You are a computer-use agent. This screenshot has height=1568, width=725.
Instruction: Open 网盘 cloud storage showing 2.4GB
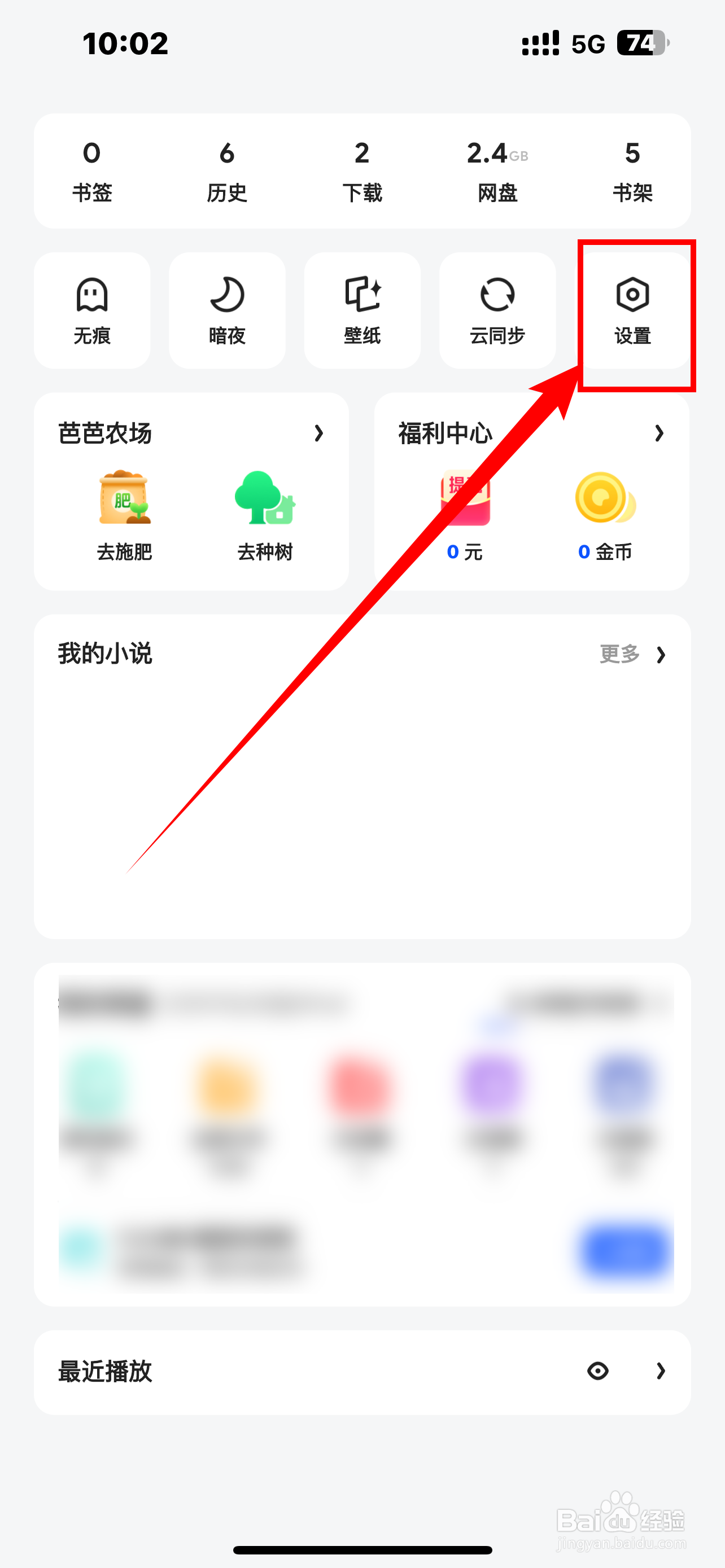click(497, 172)
